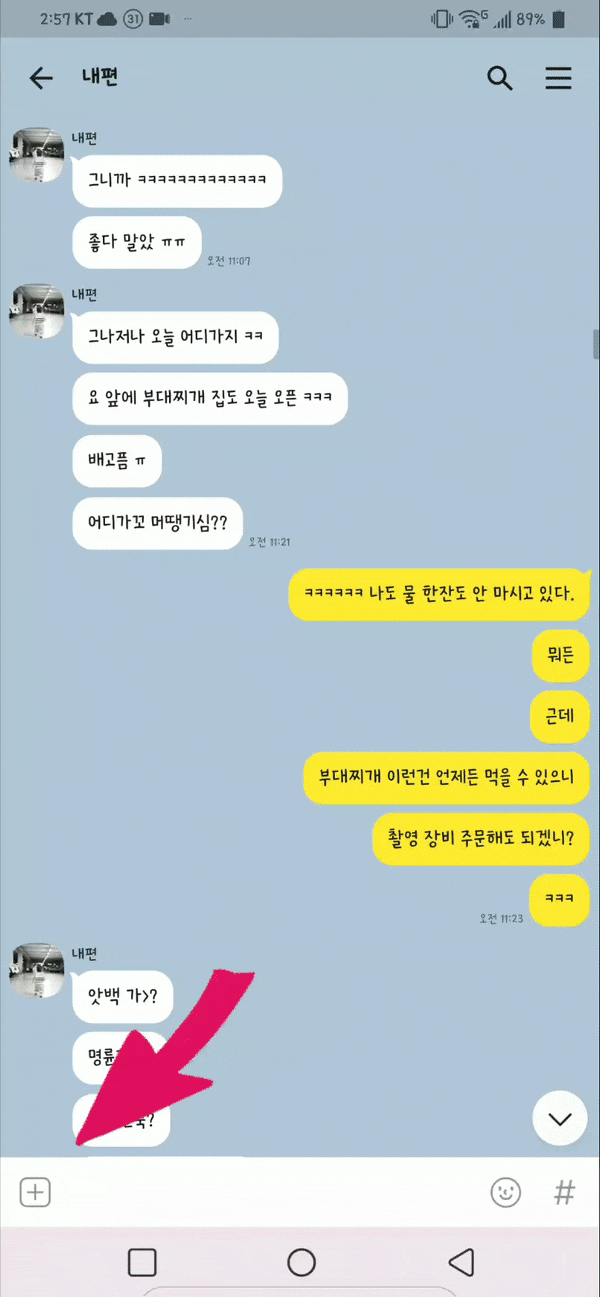Screen dimensions: 600x1297
Task: Open the emoticon picker
Action: point(506,1191)
